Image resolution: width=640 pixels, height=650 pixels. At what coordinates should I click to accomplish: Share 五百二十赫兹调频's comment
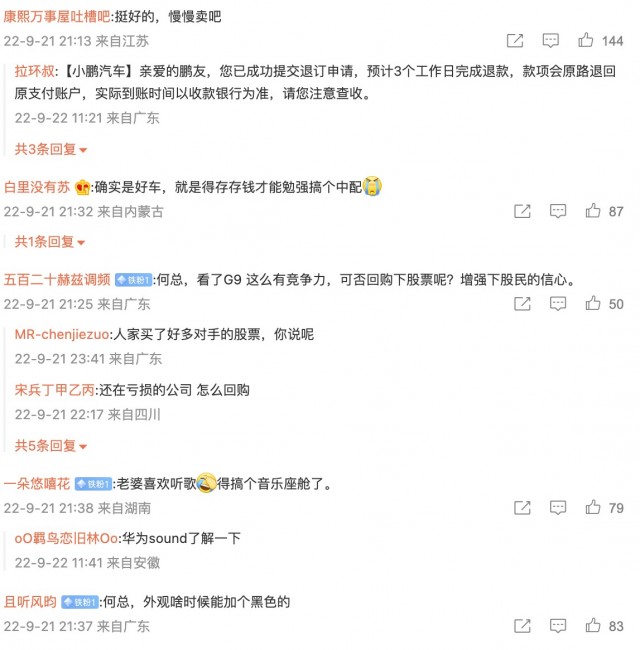[x=521, y=303]
